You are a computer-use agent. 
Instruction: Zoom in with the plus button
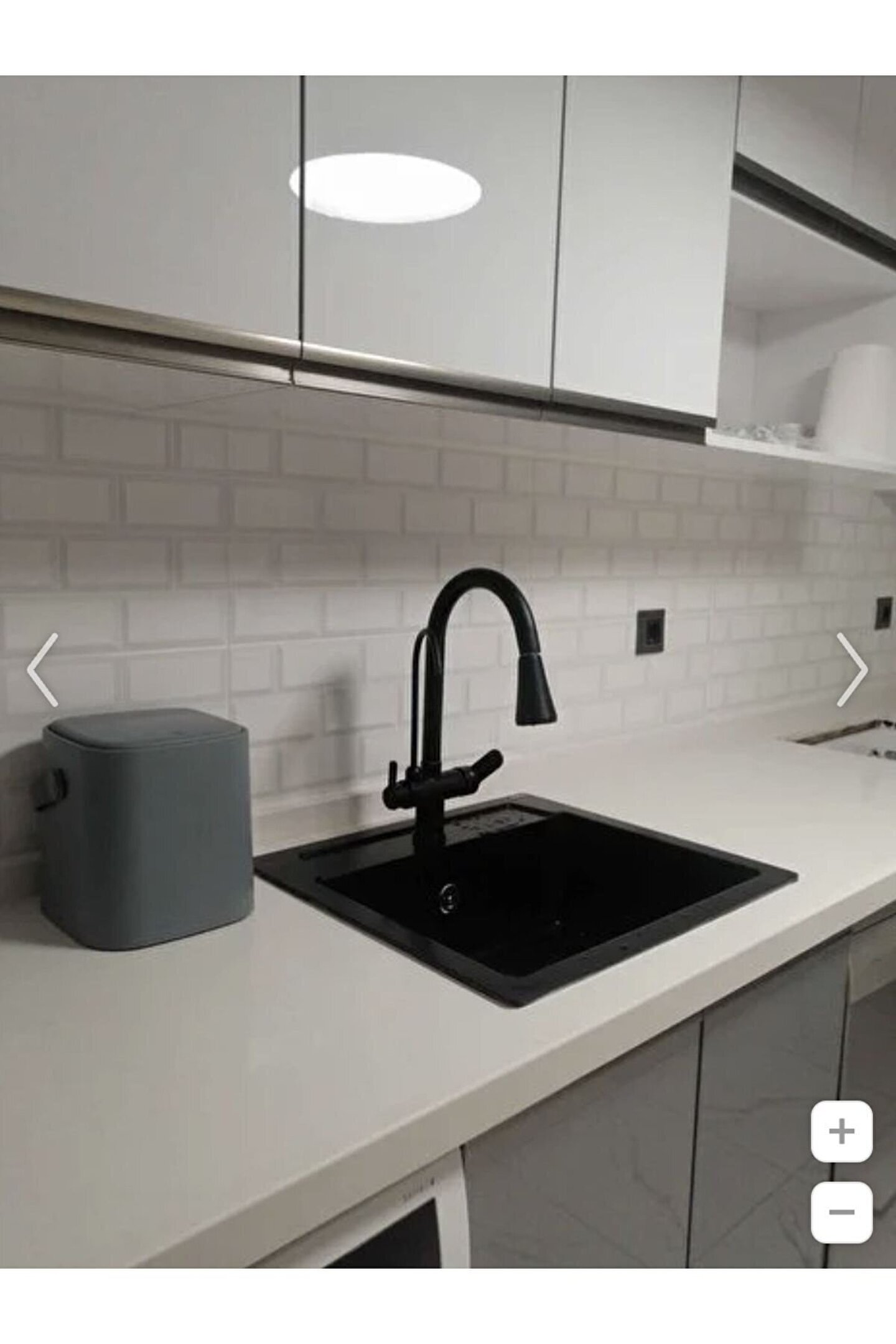click(x=841, y=1131)
